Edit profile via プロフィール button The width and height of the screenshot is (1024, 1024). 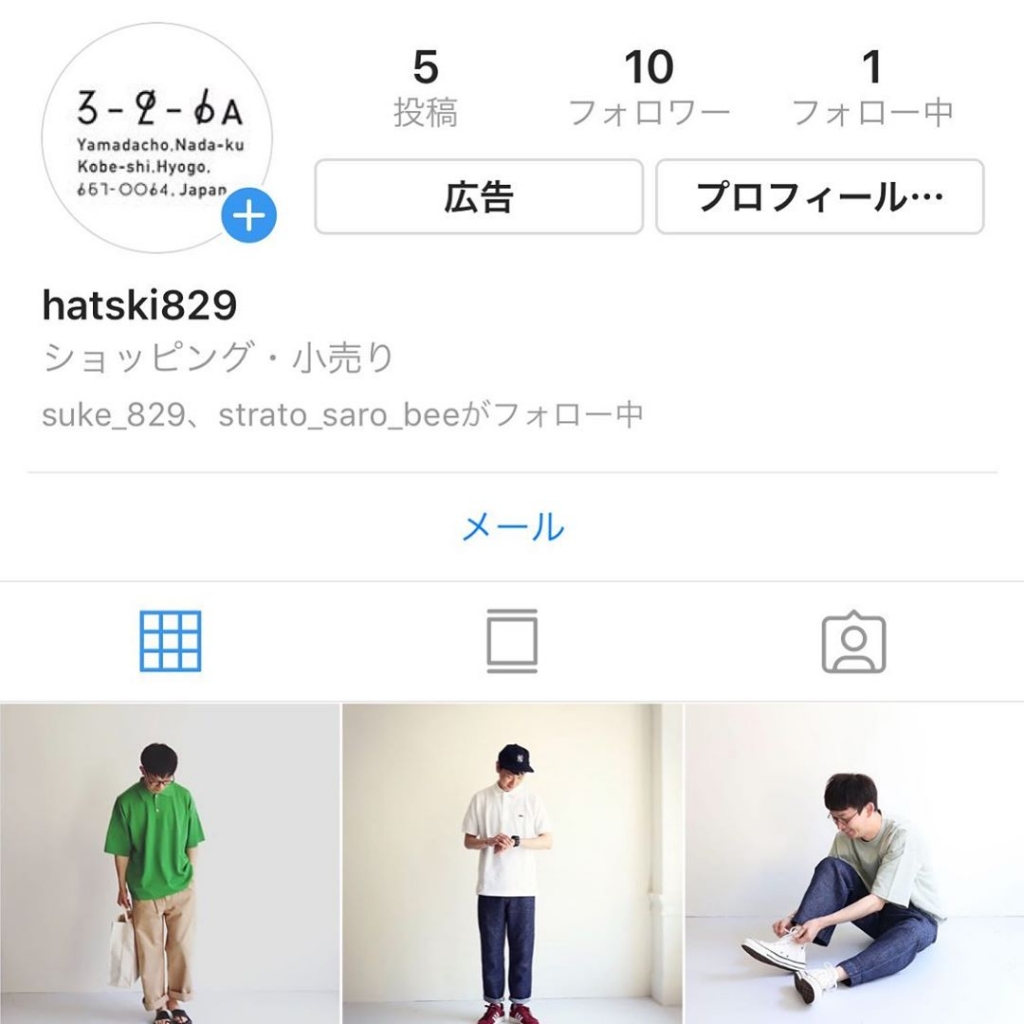click(819, 197)
